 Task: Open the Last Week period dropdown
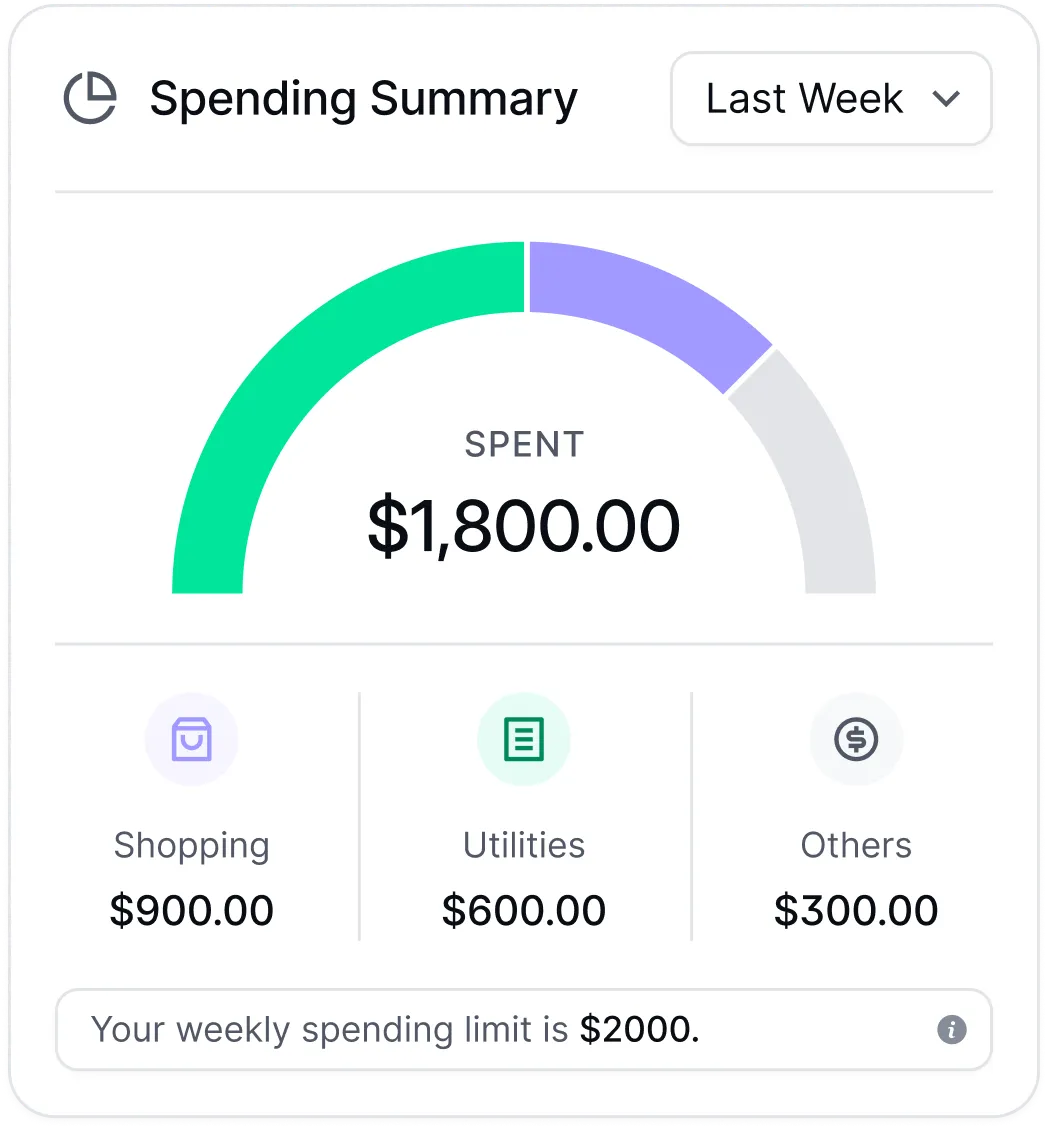tap(831, 99)
